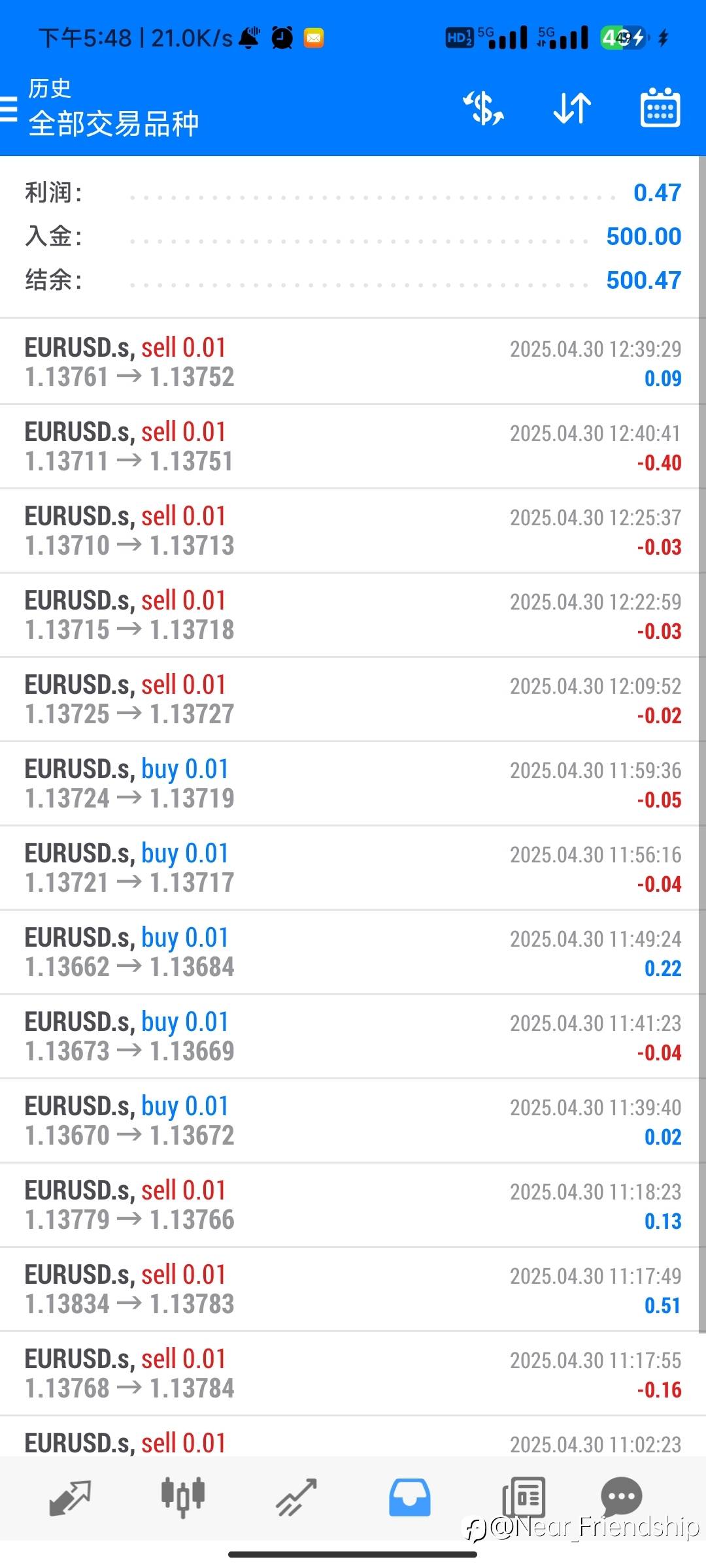The image size is (706, 1568).
Task: Open the Messages chat tab
Action: tap(621, 1496)
